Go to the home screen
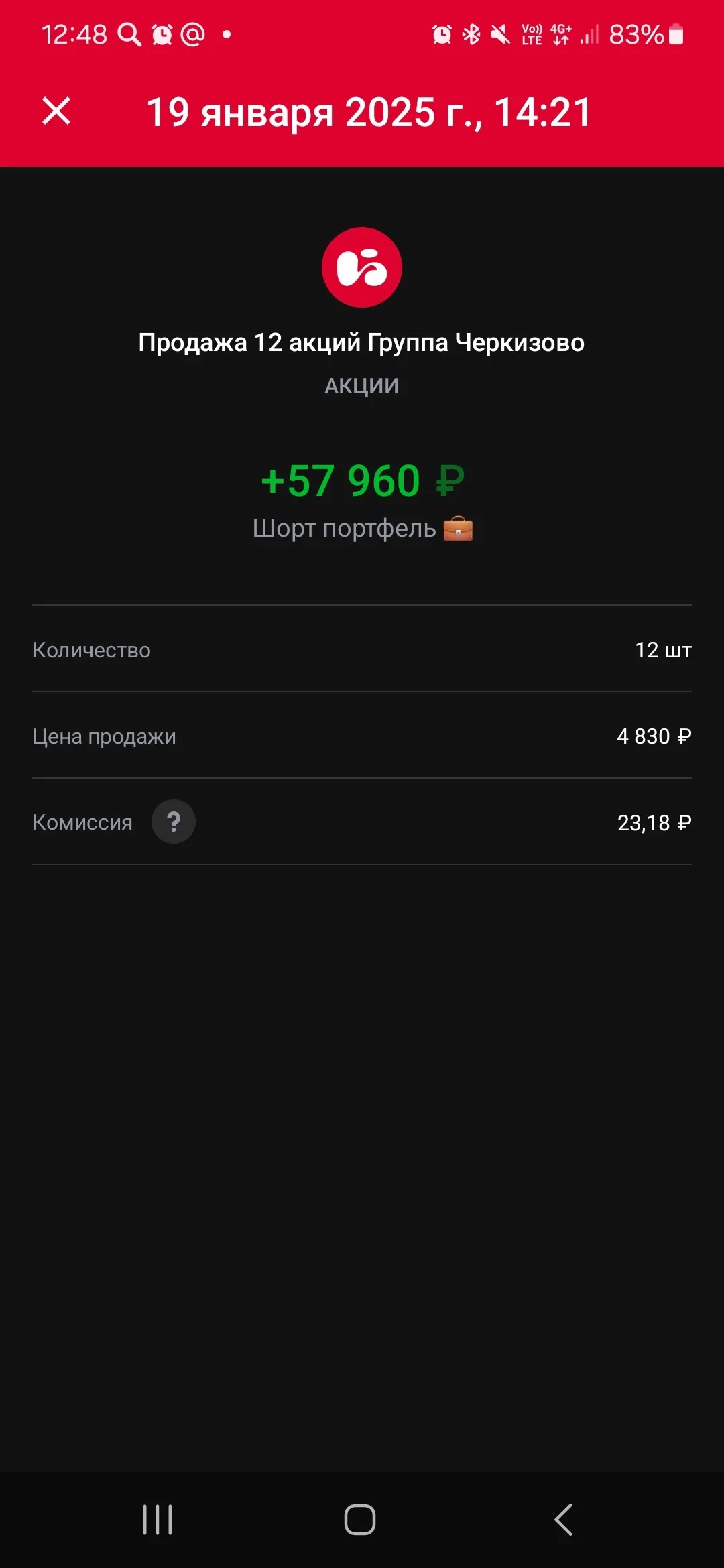724x1568 pixels. tap(360, 1519)
